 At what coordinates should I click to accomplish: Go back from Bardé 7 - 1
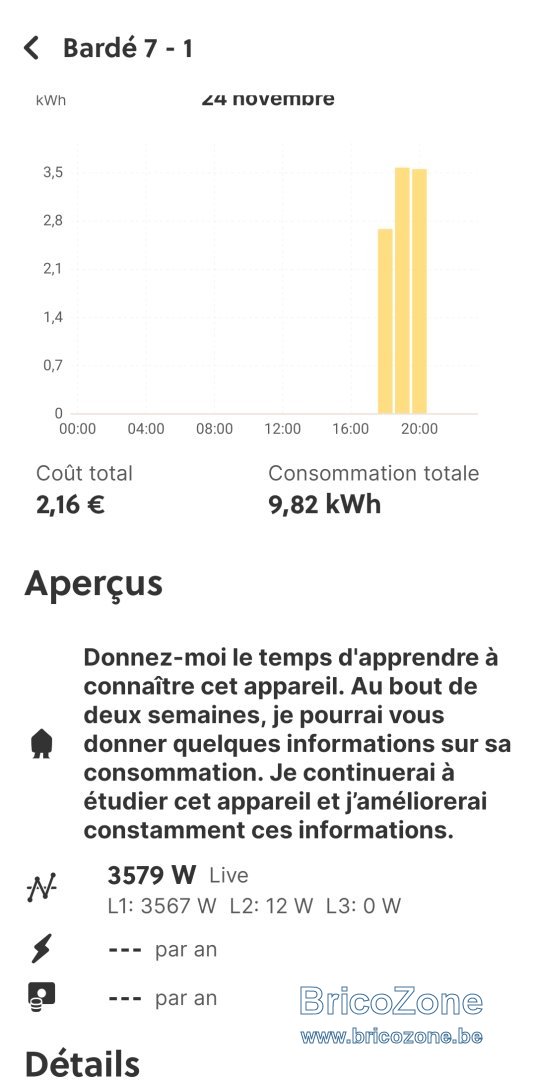pos(31,49)
